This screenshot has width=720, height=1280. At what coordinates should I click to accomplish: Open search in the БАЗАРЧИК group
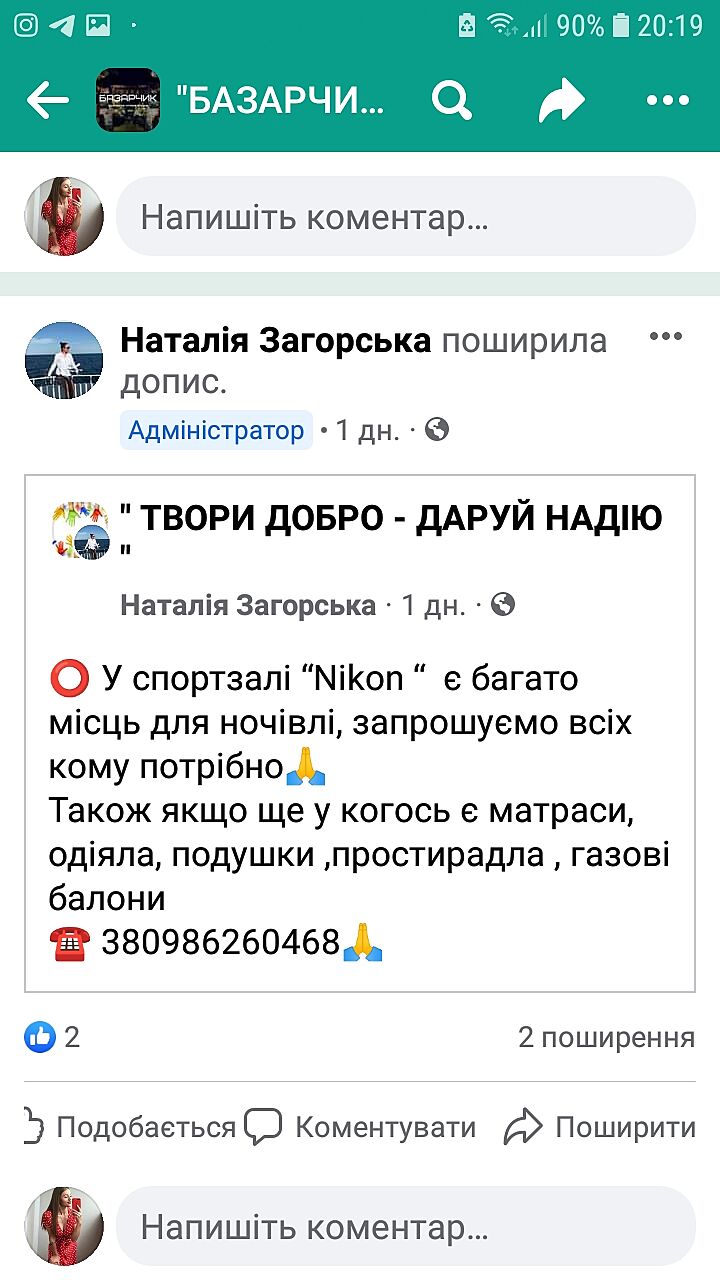[x=452, y=100]
